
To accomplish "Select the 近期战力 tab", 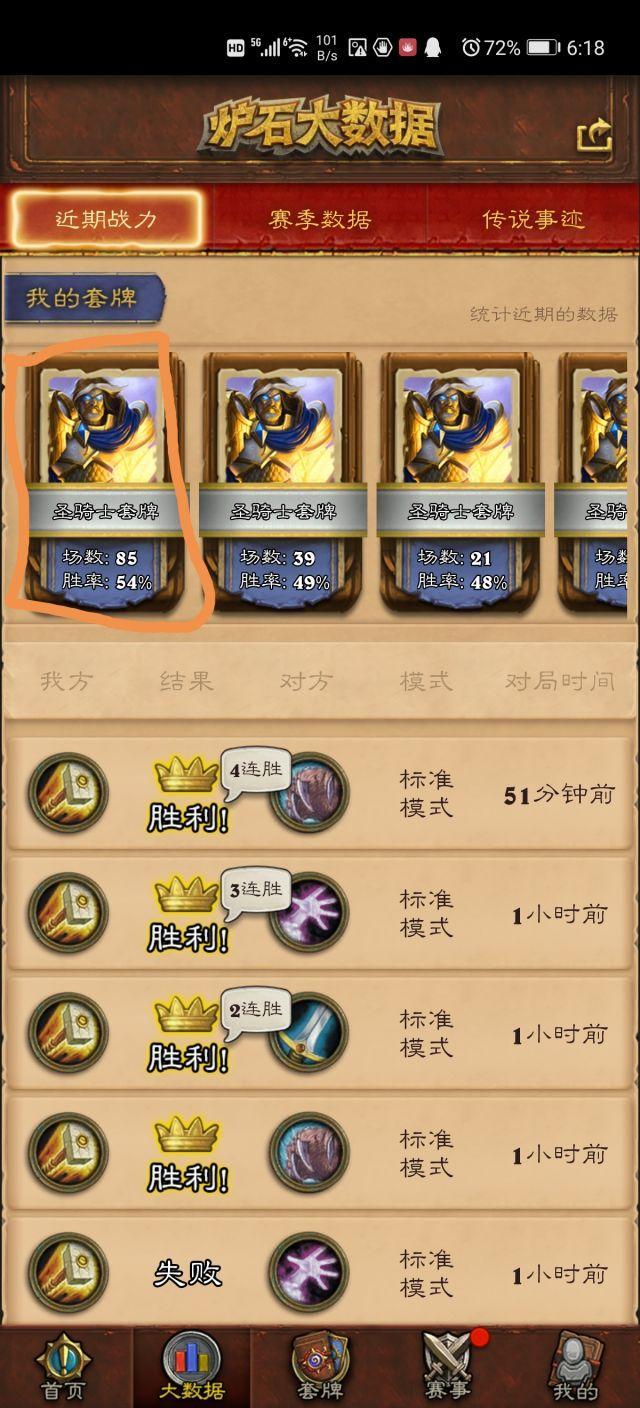I will pos(107,219).
